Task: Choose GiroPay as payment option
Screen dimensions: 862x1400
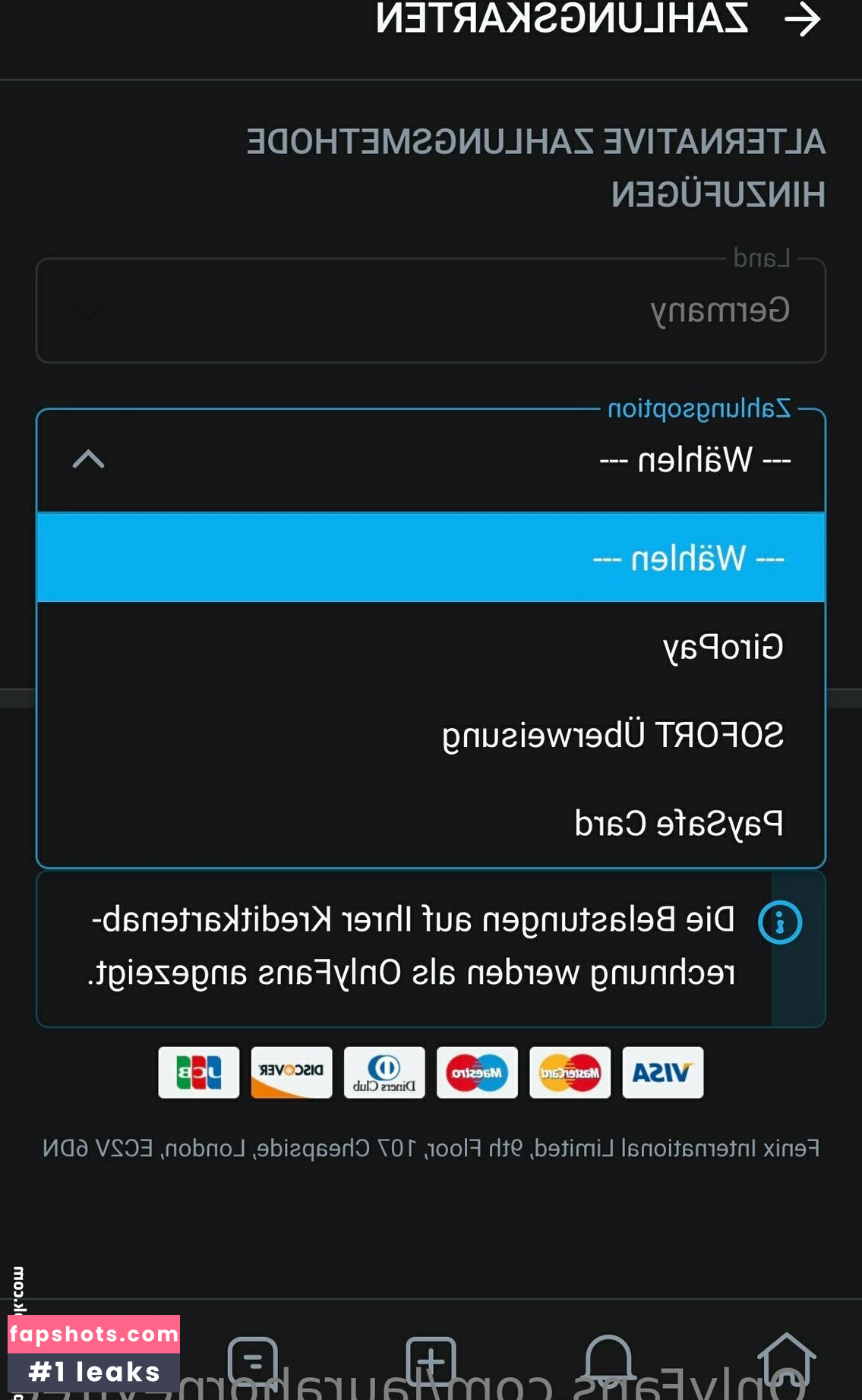Action: pos(430,647)
